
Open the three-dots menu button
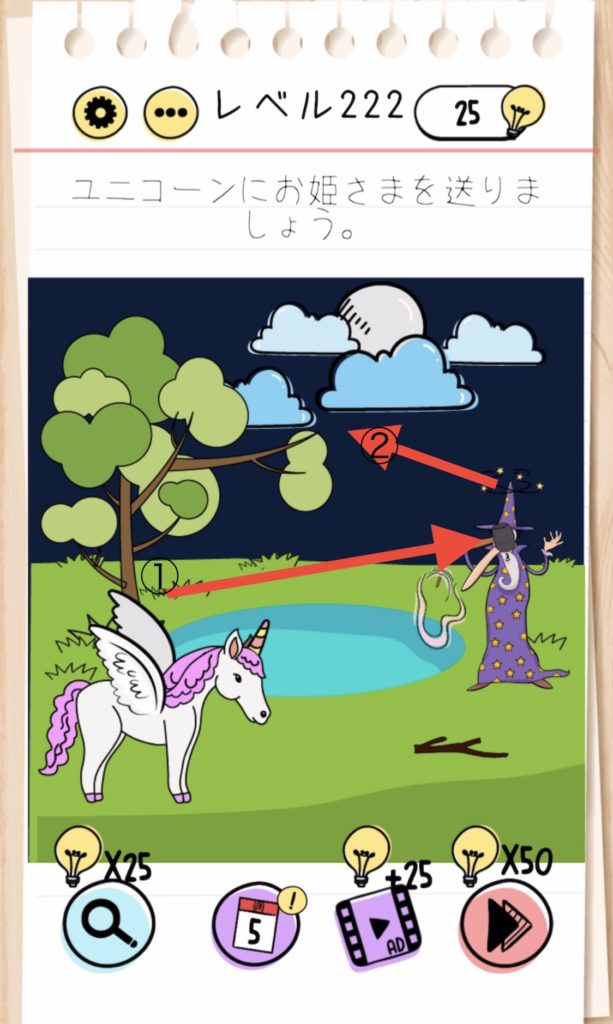pos(171,114)
